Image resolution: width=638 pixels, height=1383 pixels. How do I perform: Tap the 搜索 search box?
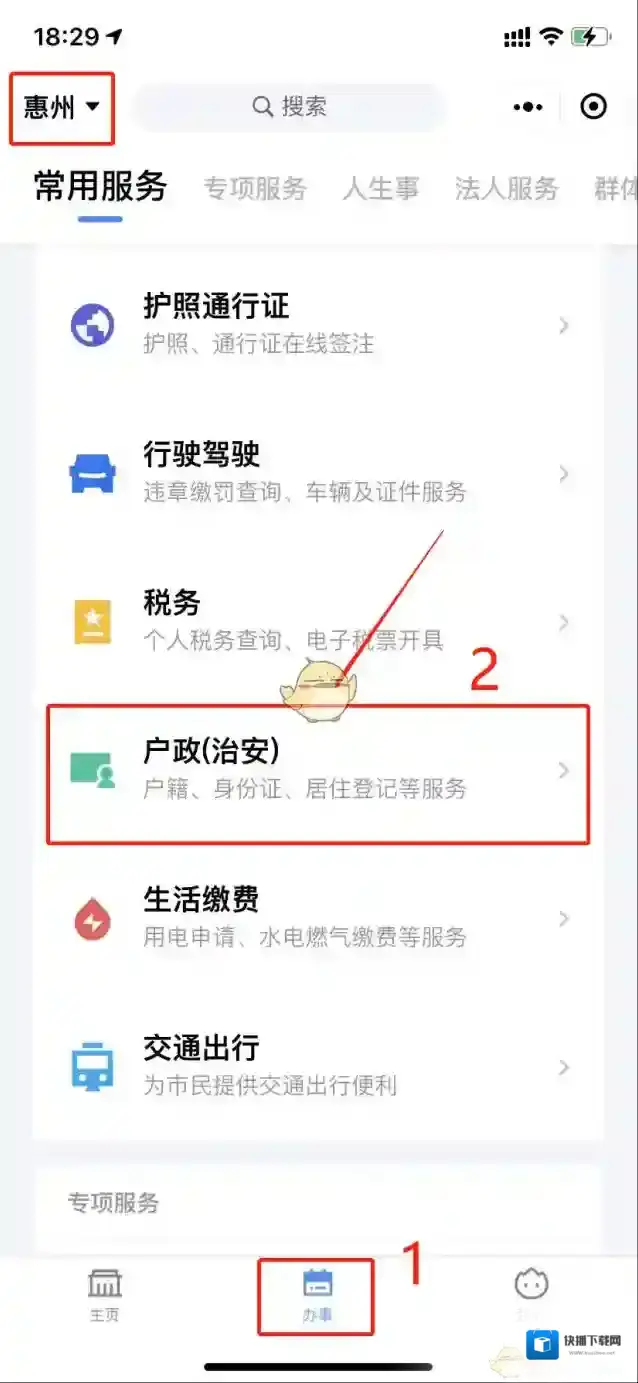(290, 107)
